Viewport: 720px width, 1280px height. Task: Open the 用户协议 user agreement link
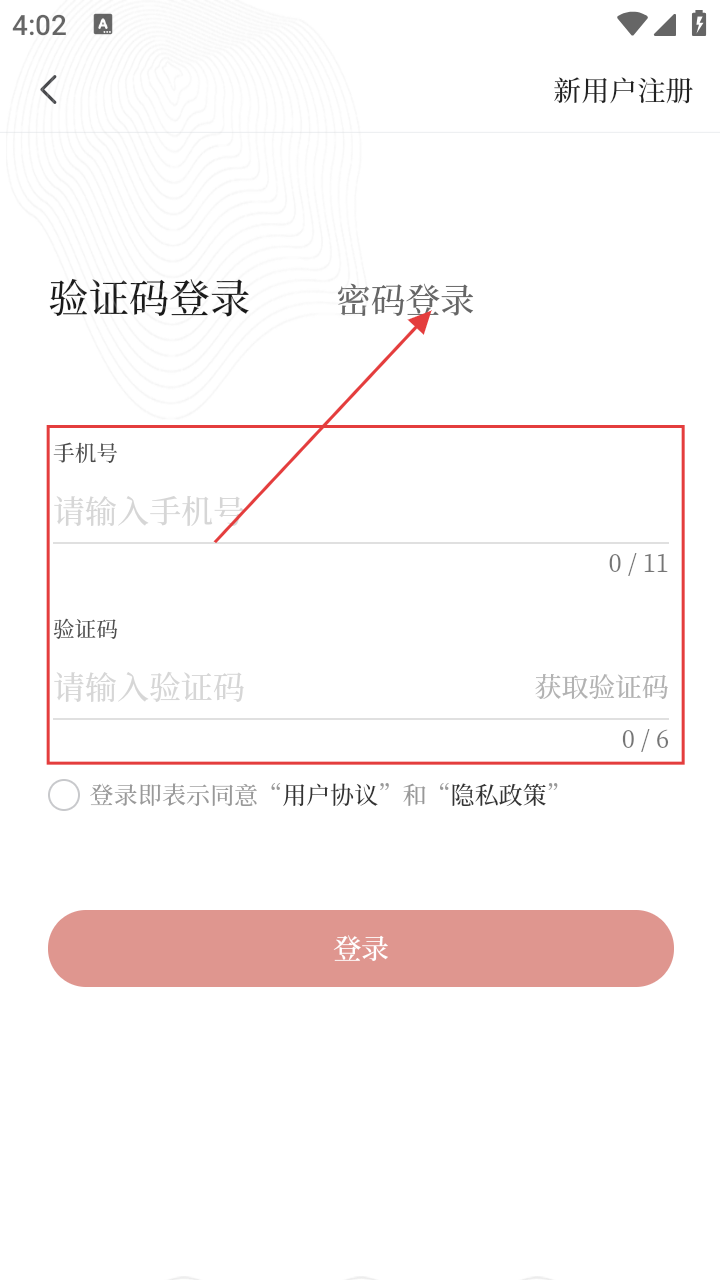pos(330,795)
